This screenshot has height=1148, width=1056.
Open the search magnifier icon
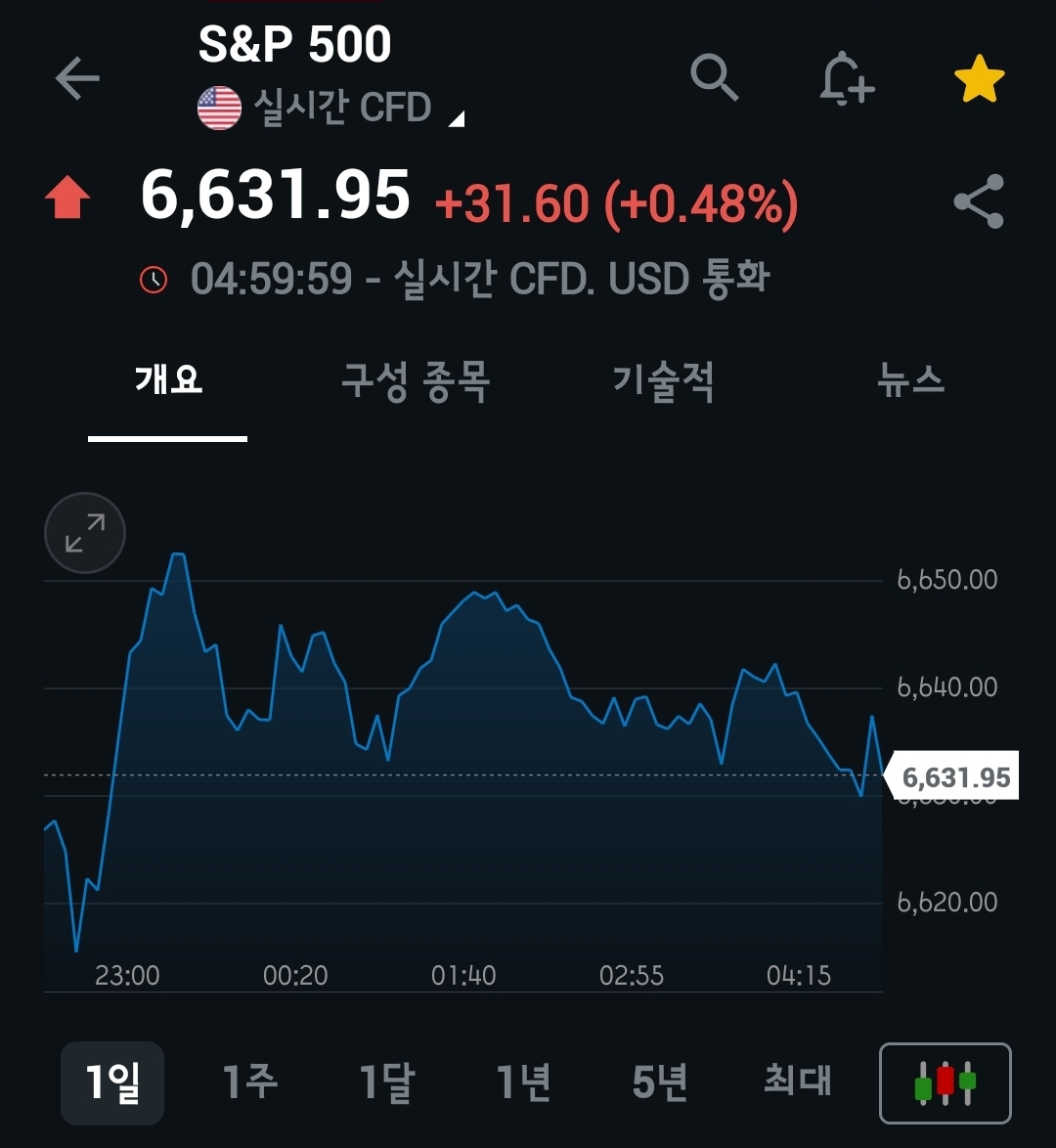tap(714, 77)
